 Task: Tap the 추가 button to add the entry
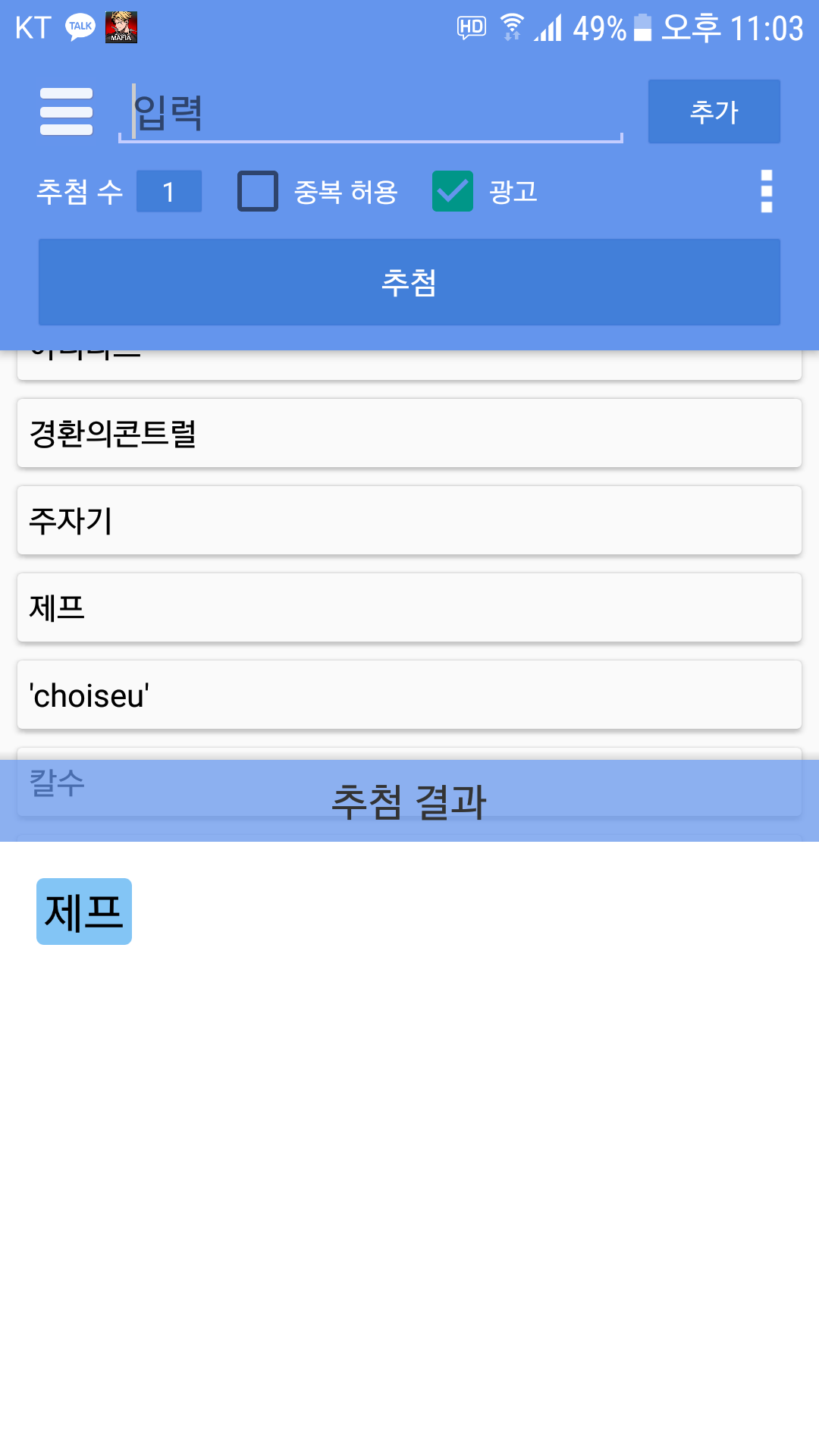coord(714,111)
